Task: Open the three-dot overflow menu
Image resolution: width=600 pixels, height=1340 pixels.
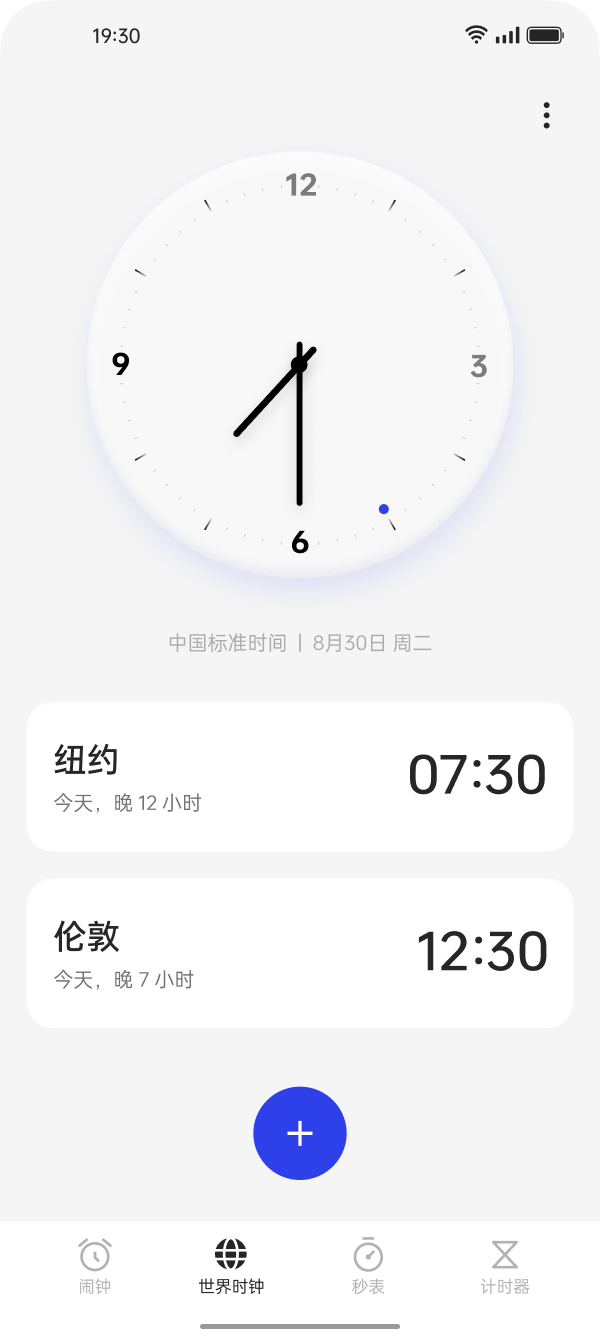Action: [546, 115]
